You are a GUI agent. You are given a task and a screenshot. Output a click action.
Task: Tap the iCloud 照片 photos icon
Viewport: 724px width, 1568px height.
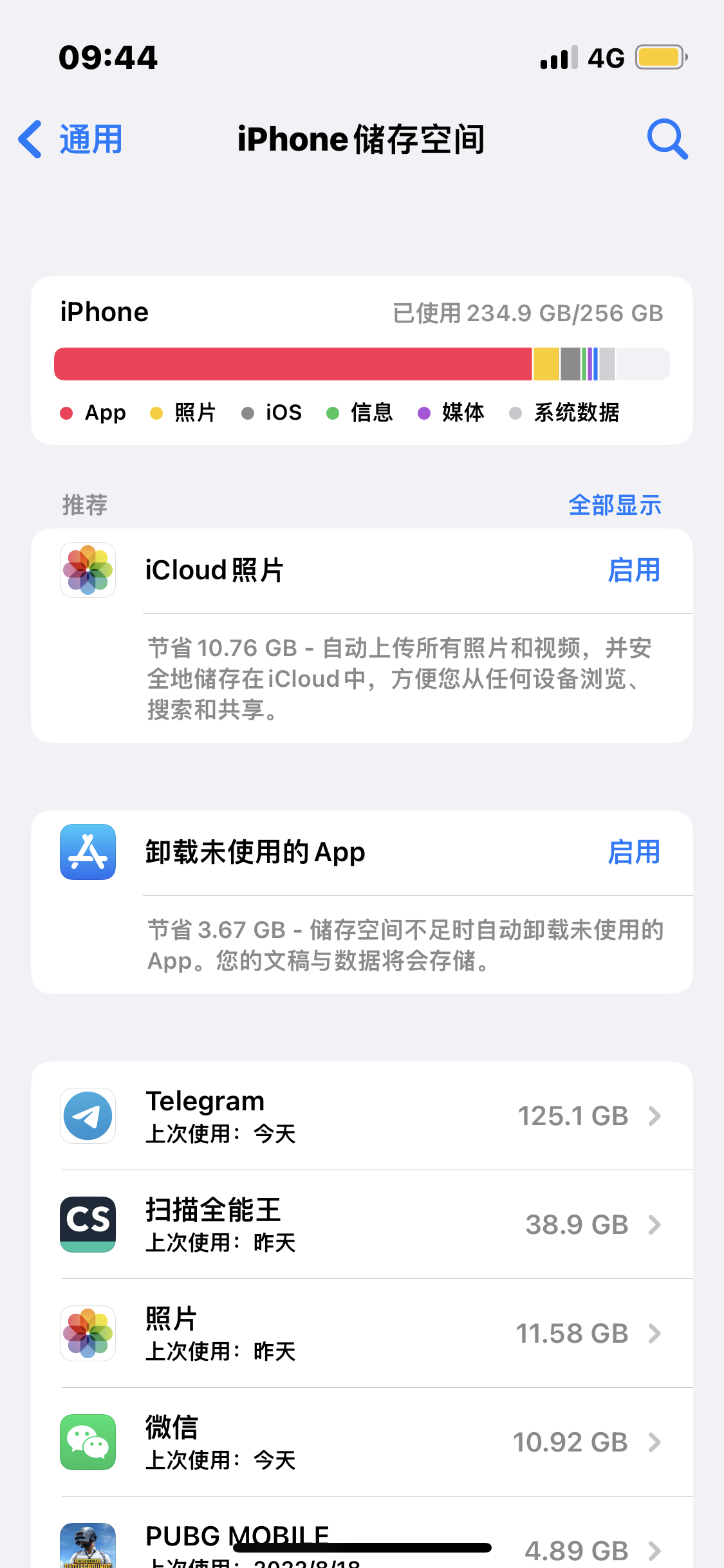88,570
